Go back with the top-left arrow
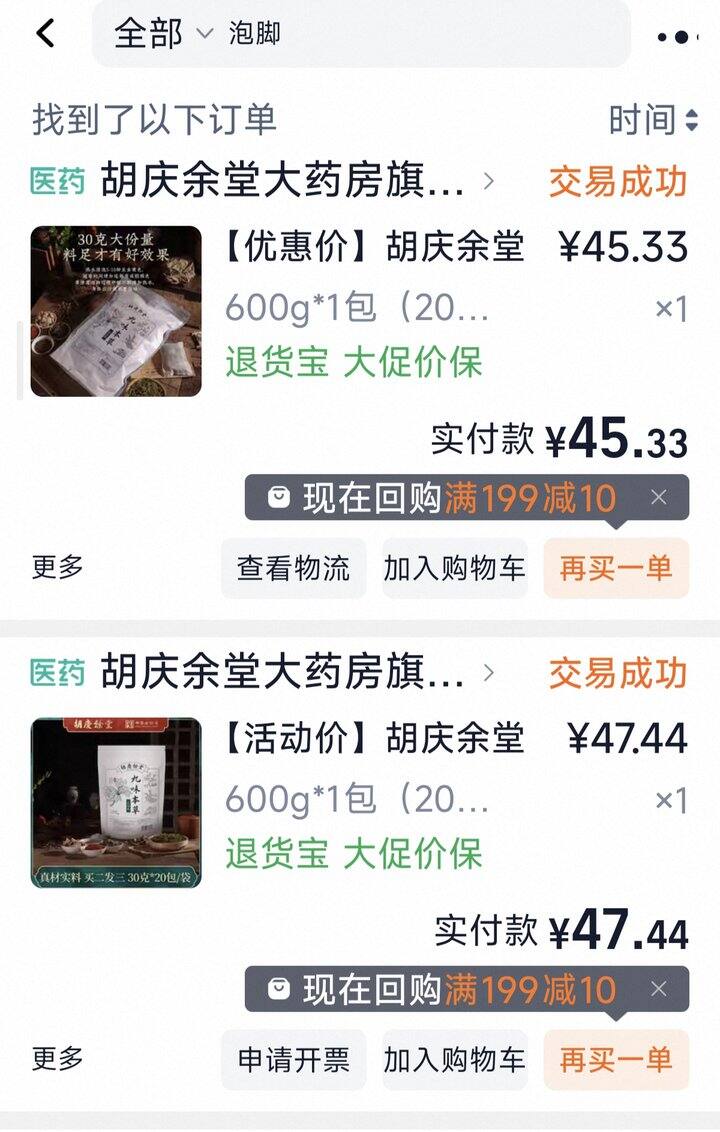This screenshot has width=720, height=1132. point(44,33)
